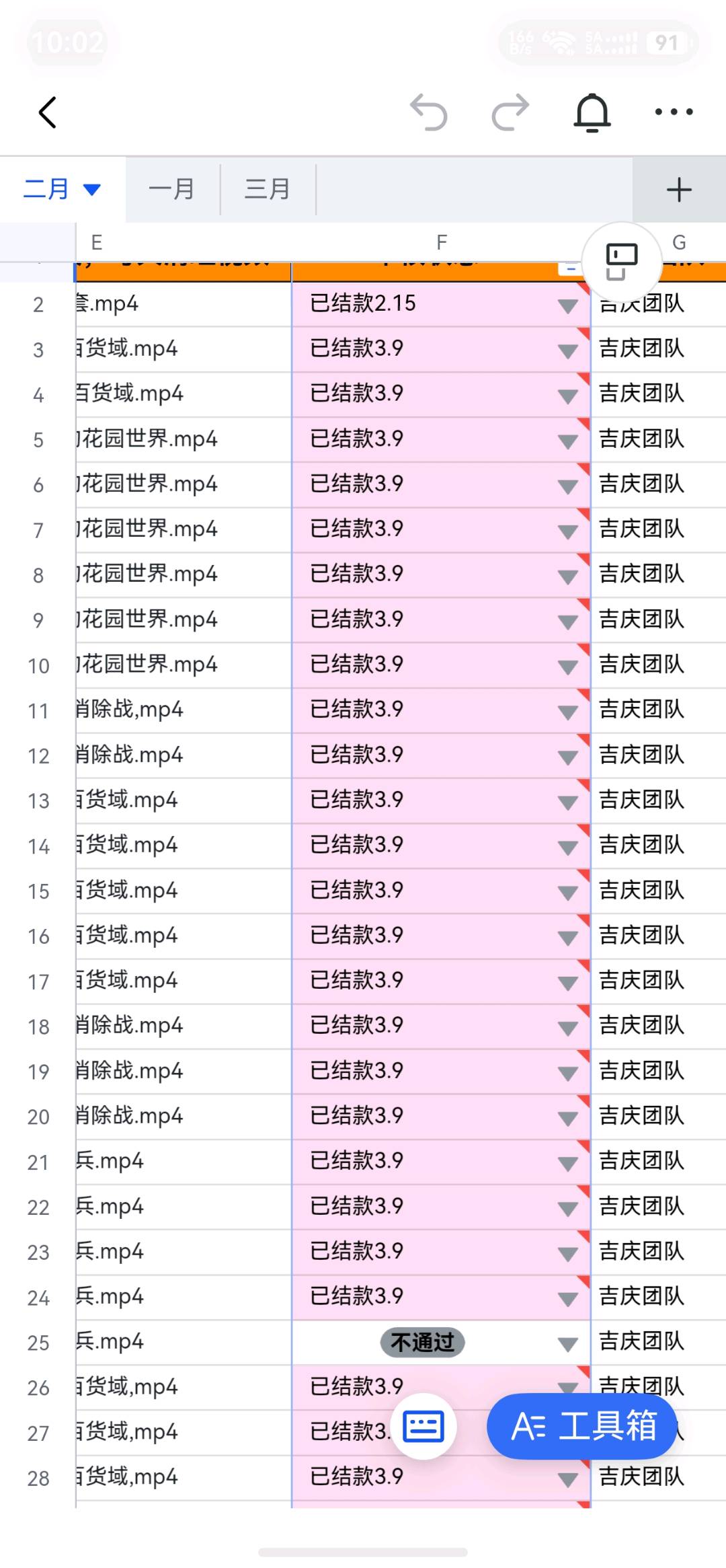Go back using the back arrow

47,112
